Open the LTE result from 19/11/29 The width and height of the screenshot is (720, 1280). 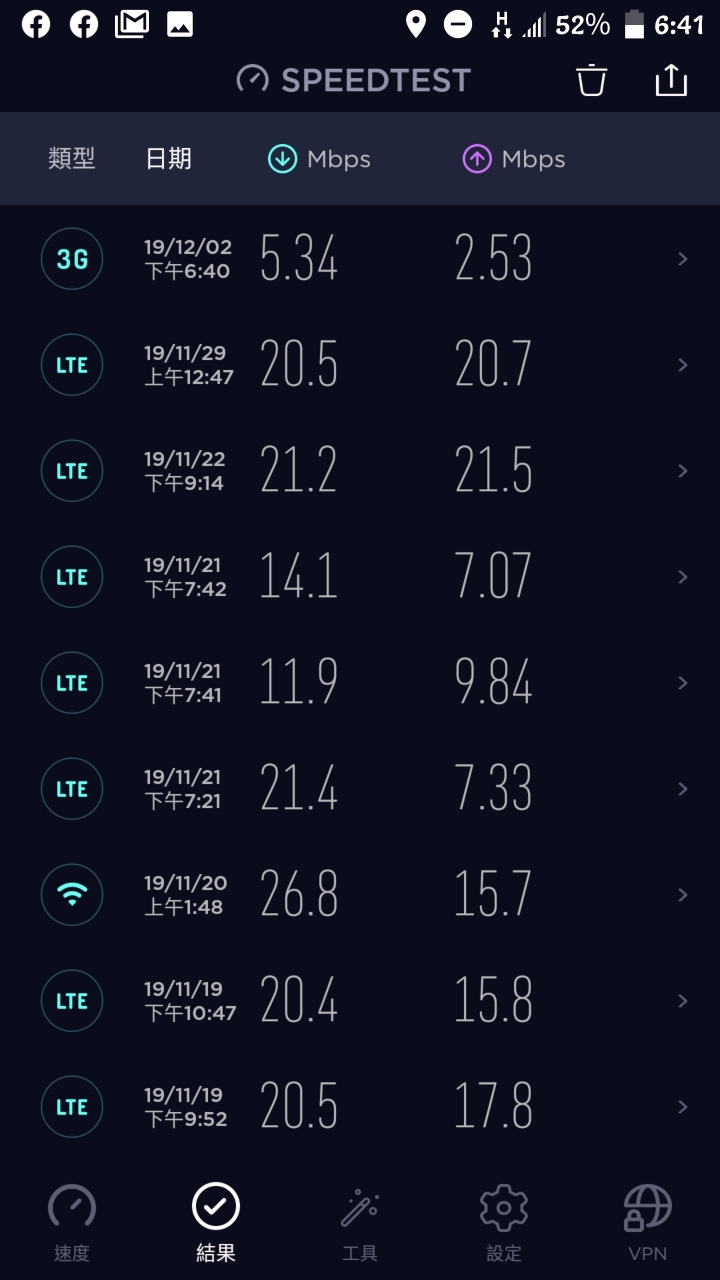point(360,365)
